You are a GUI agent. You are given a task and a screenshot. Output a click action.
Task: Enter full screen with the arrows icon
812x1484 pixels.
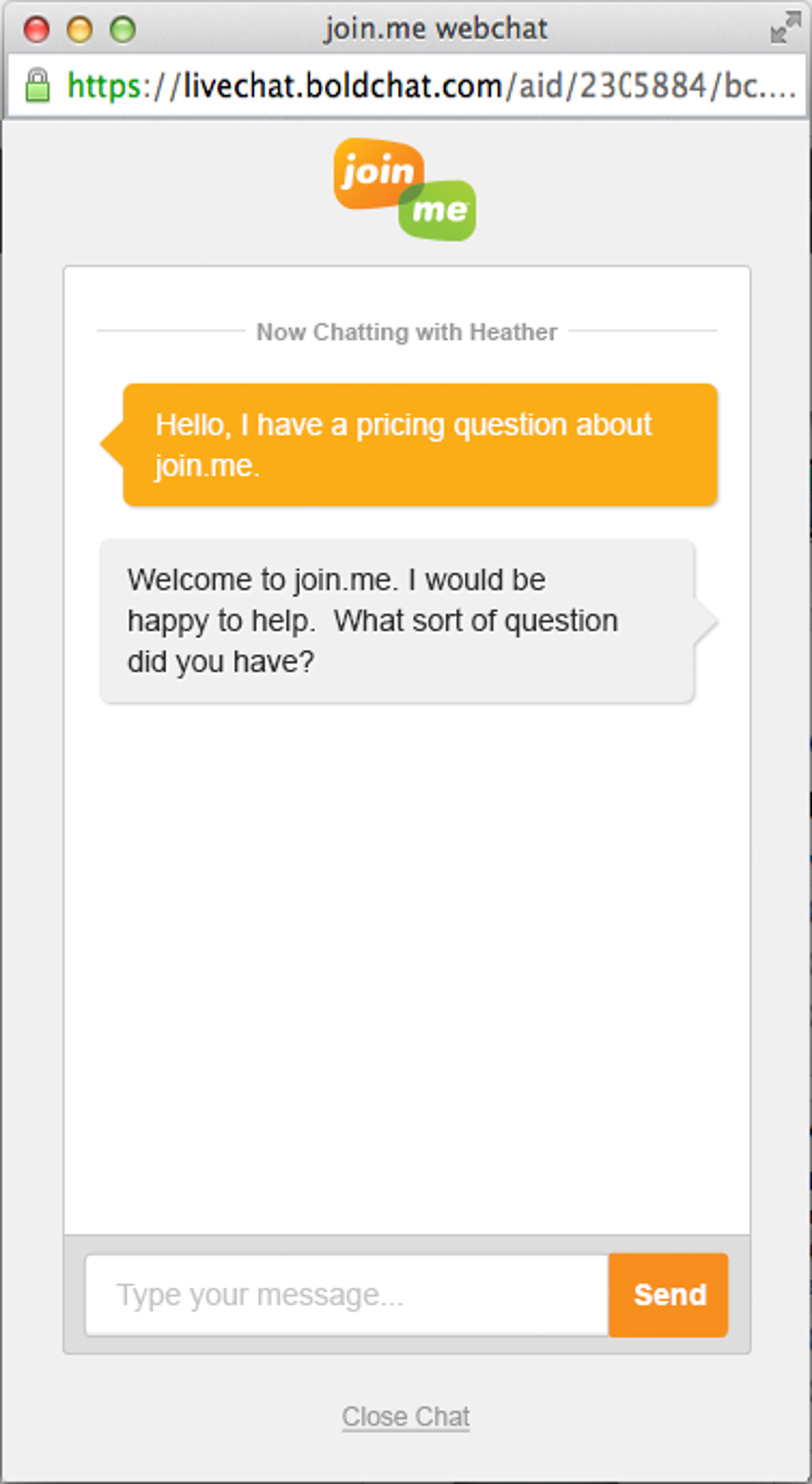[785, 28]
